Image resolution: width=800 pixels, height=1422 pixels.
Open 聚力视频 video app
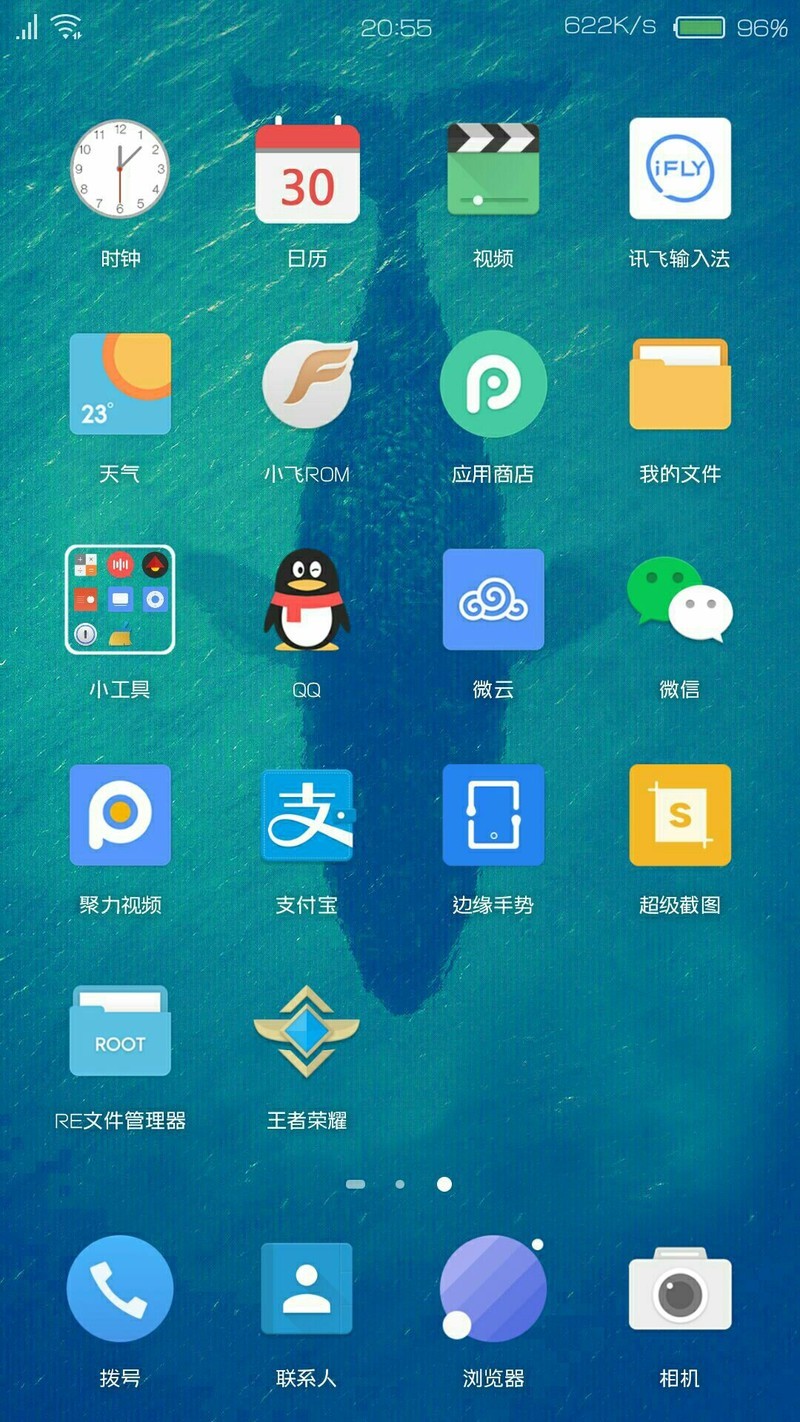(x=120, y=815)
